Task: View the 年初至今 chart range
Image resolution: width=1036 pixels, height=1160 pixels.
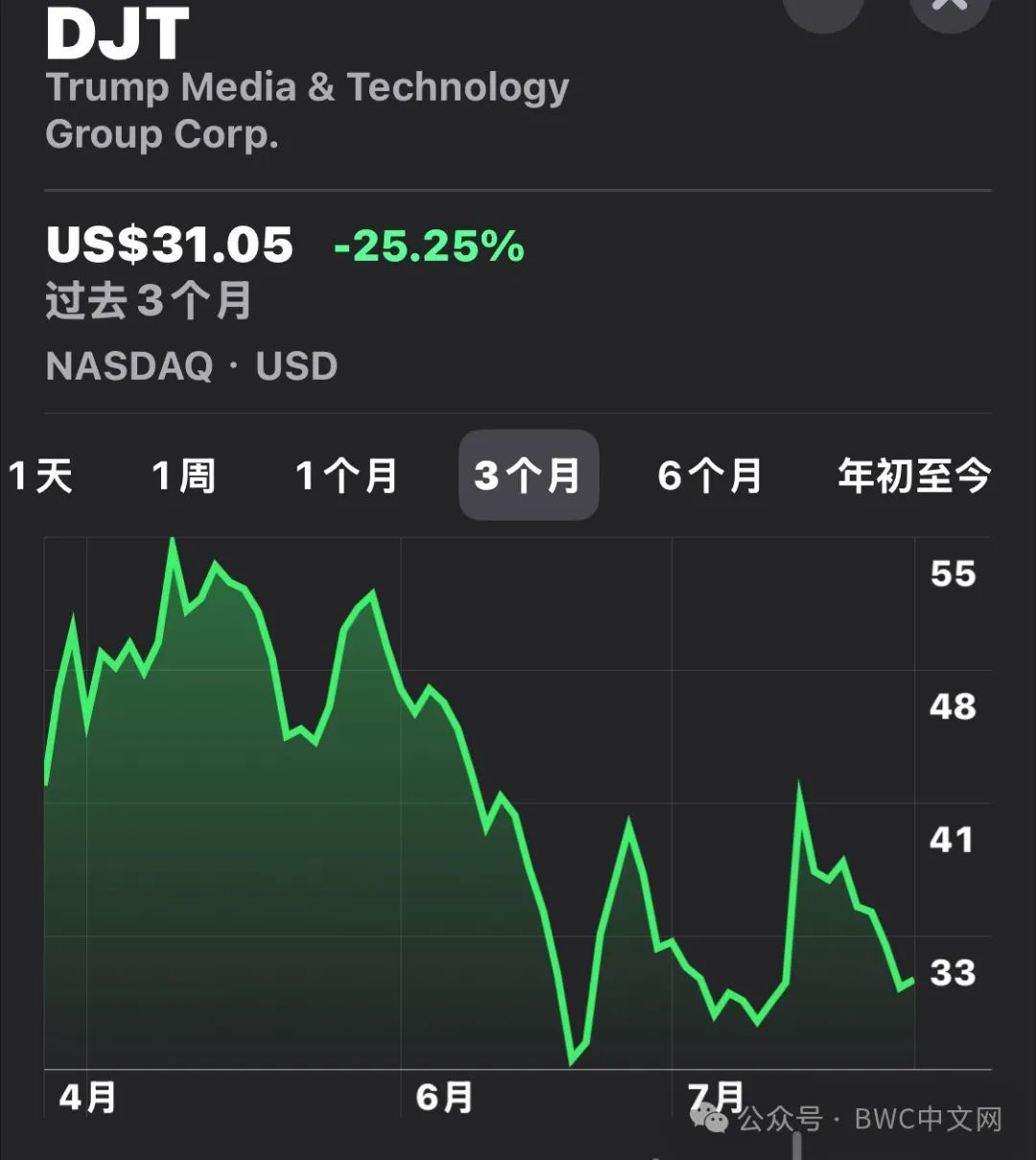Action: (913, 475)
